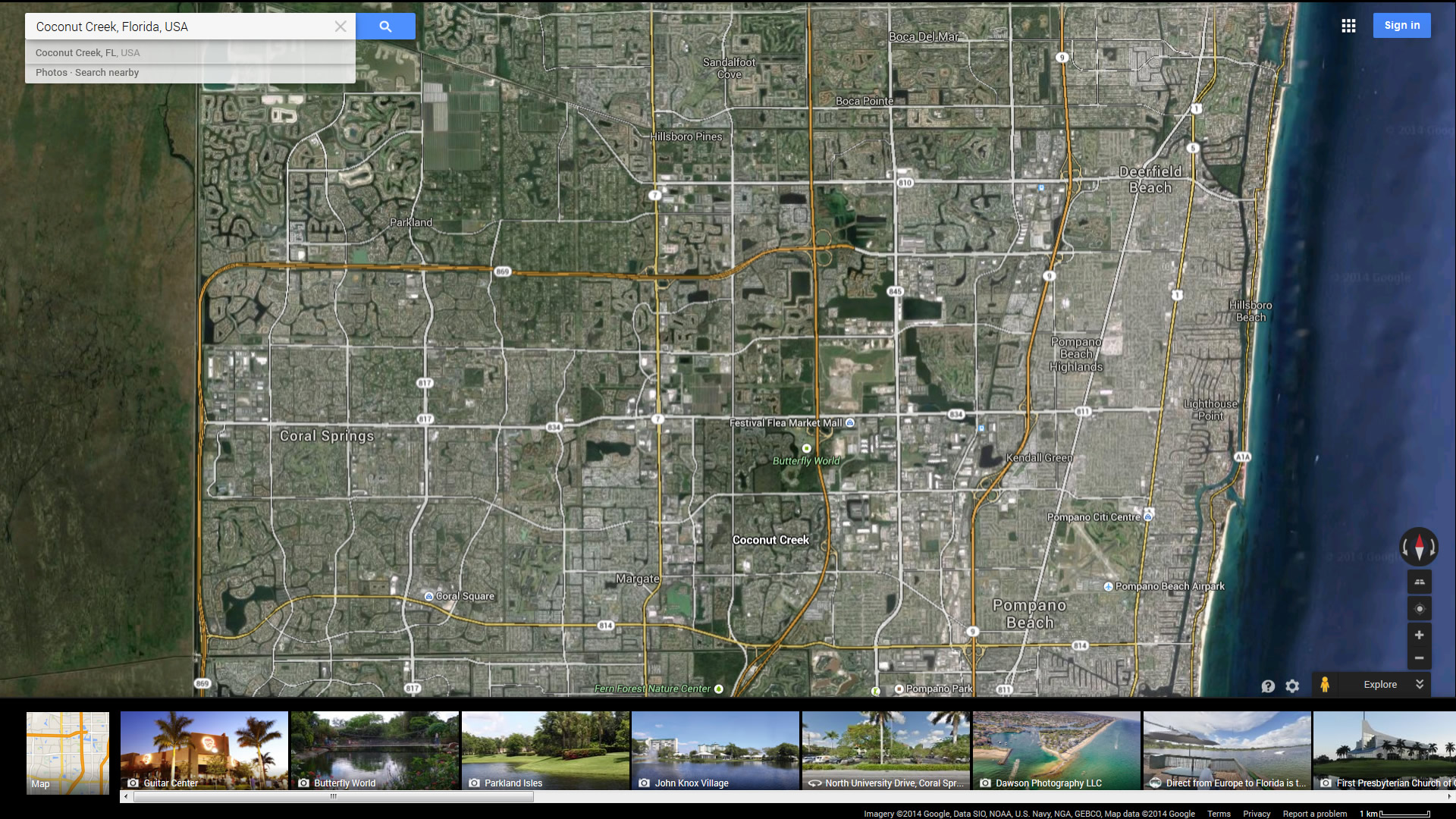This screenshot has height=819, width=1456.
Task: Open the Google apps grid
Action: (1348, 26)
